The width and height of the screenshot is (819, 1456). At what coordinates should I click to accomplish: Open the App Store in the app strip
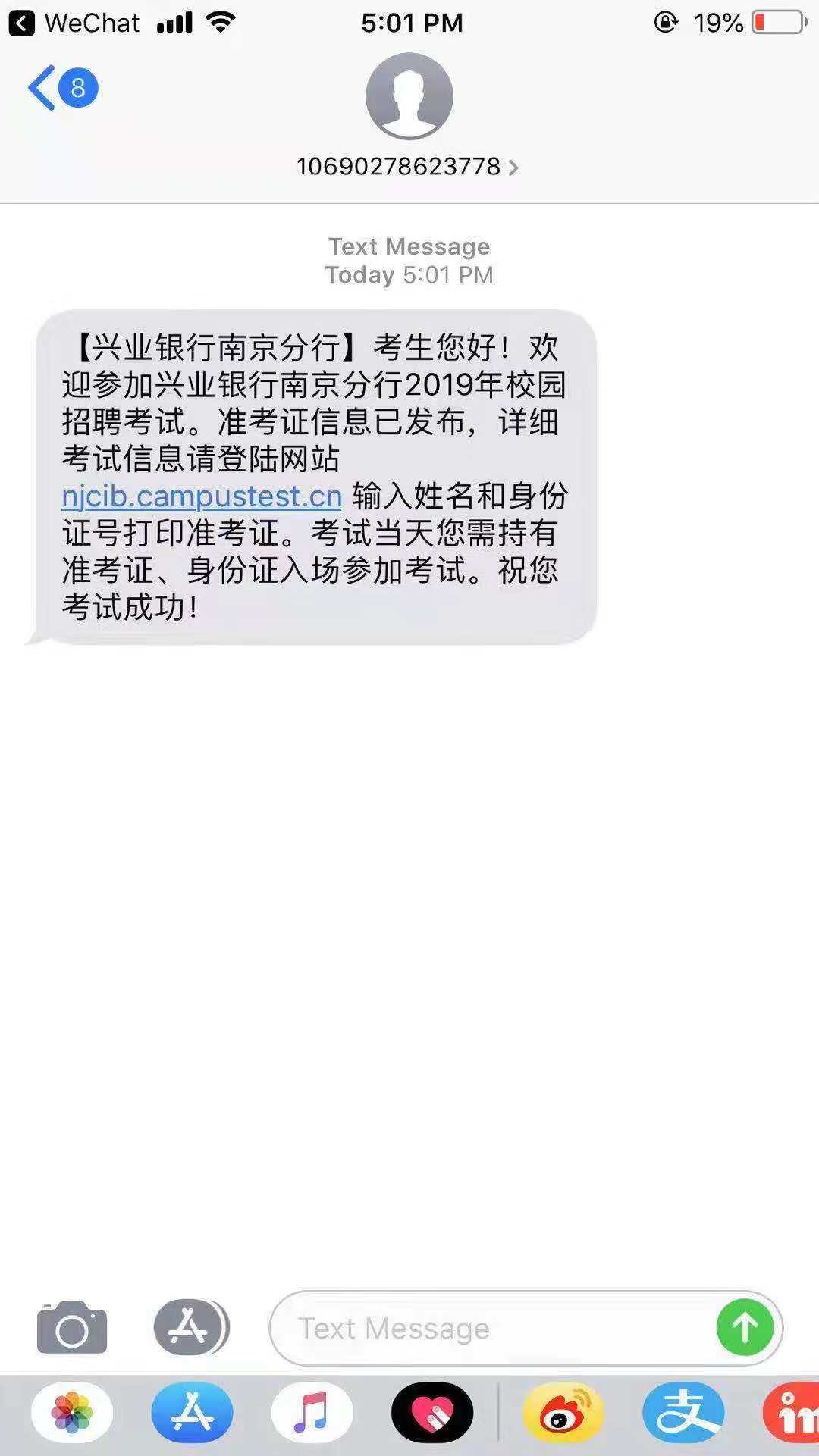pos(192,1414)
